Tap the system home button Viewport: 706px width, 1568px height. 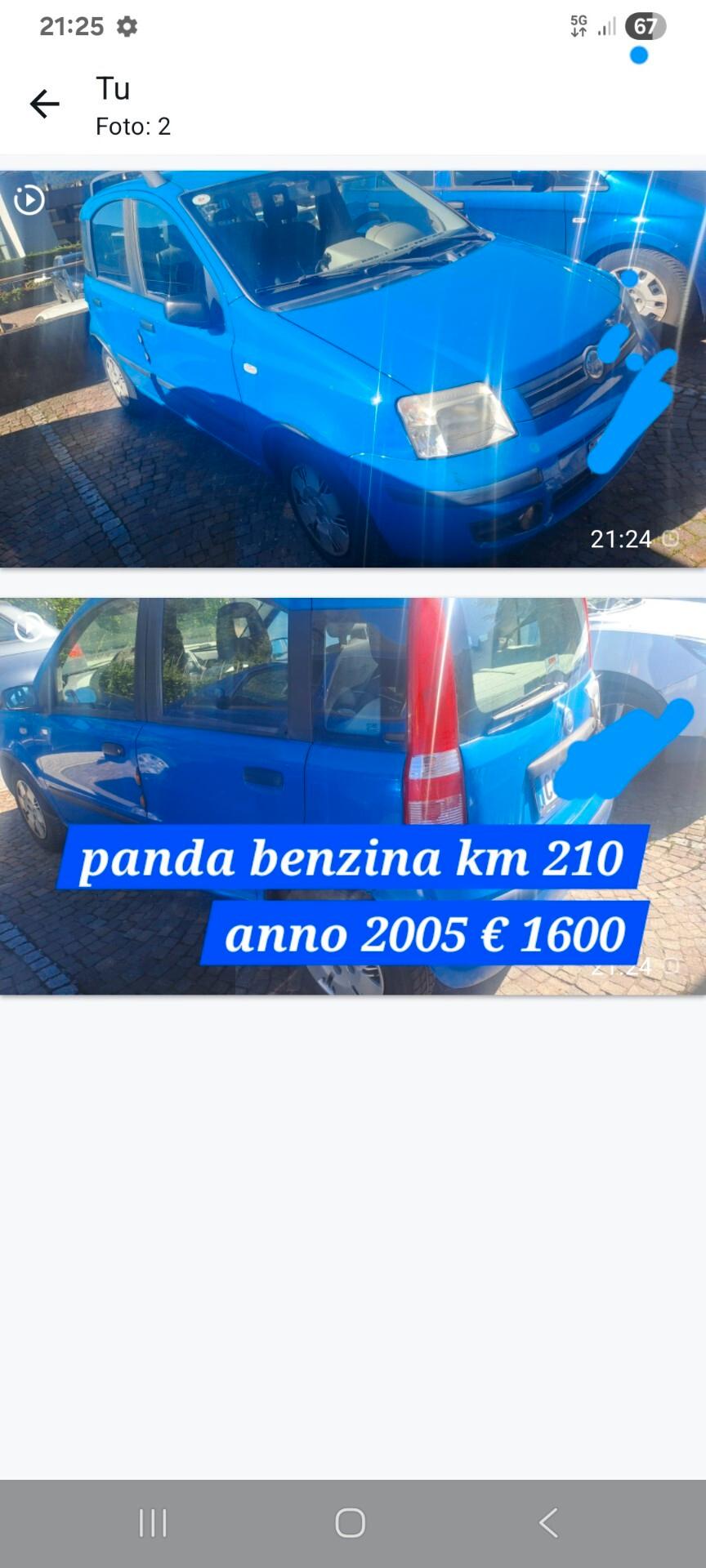(351, 1523)
